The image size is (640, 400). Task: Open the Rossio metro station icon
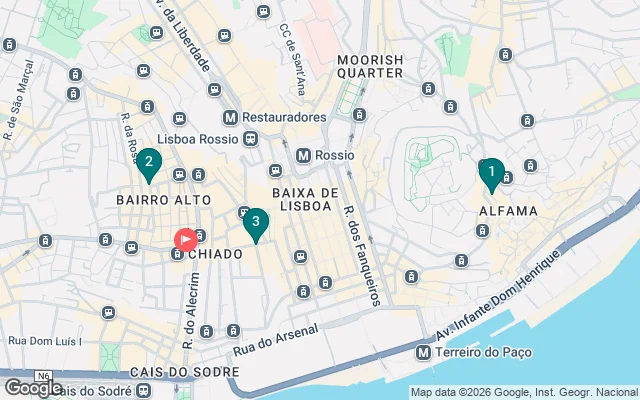[x=303, y=156]
